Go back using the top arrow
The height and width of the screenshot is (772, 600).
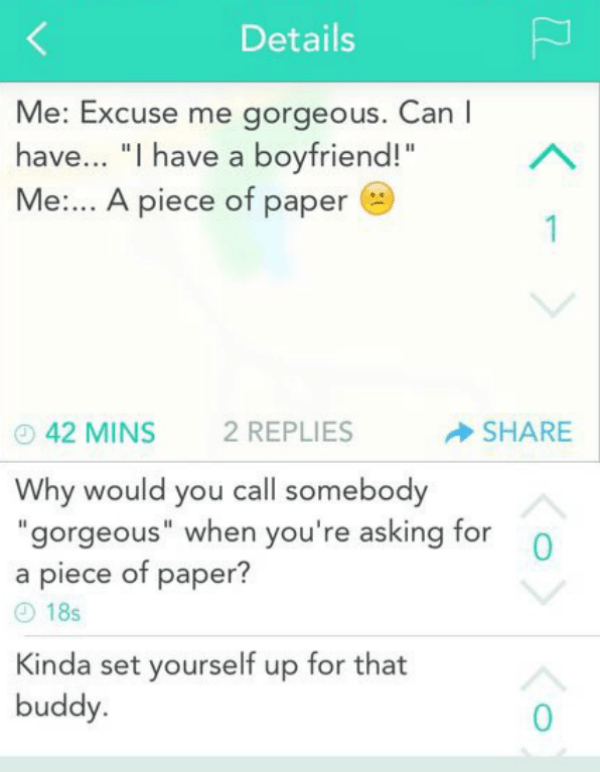click(x=36, y=40)
